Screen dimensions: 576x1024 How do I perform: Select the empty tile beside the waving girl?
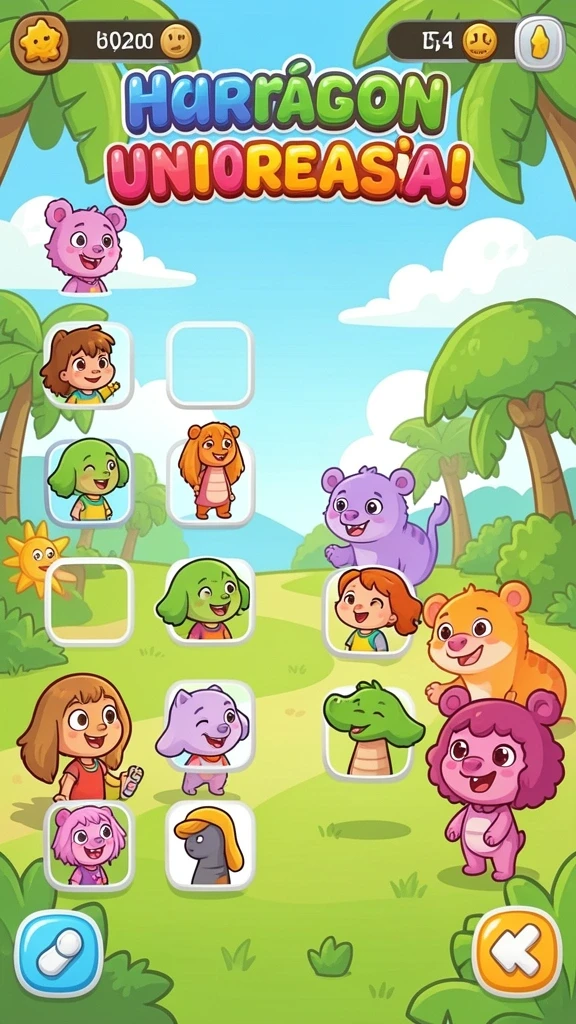pos(210,364)
